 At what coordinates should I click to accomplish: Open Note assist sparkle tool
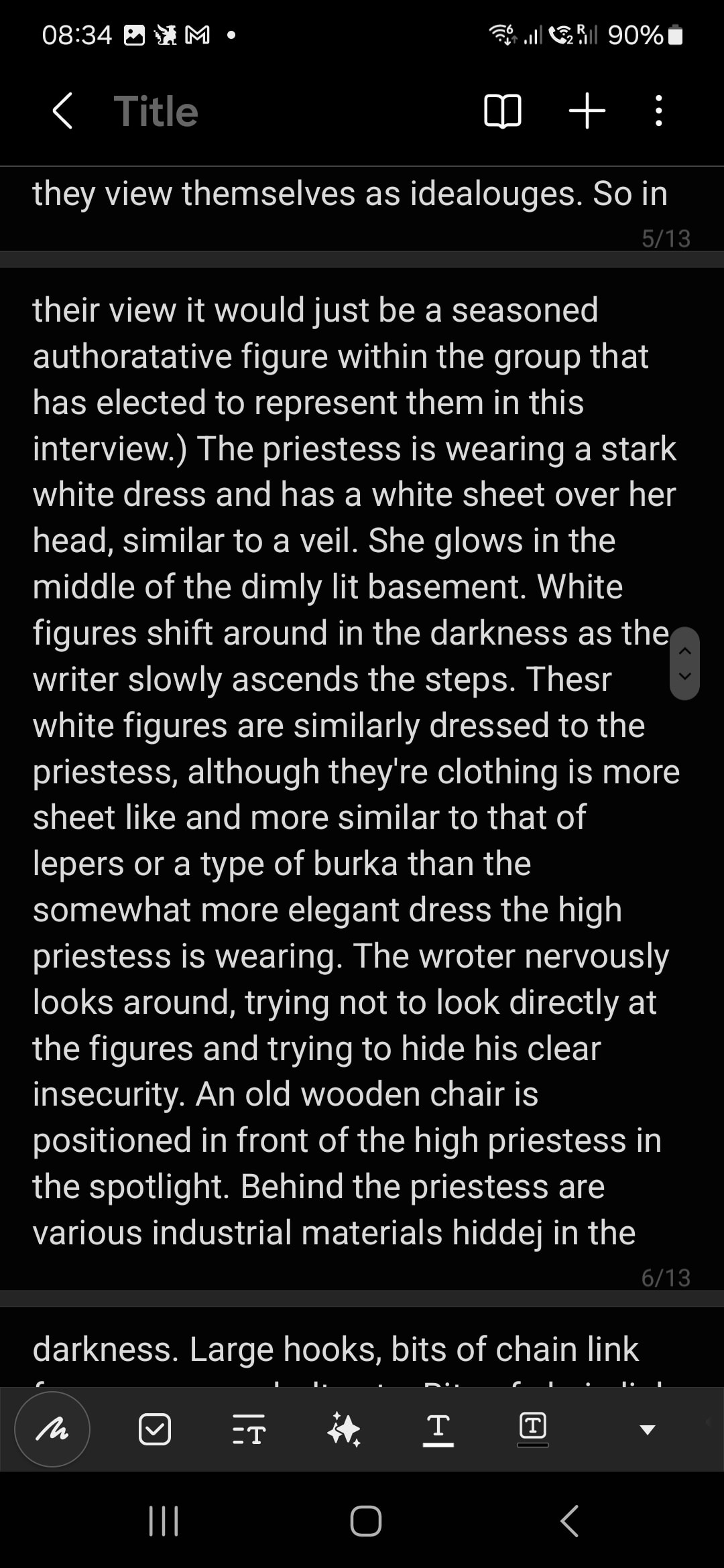[344, 1429]
